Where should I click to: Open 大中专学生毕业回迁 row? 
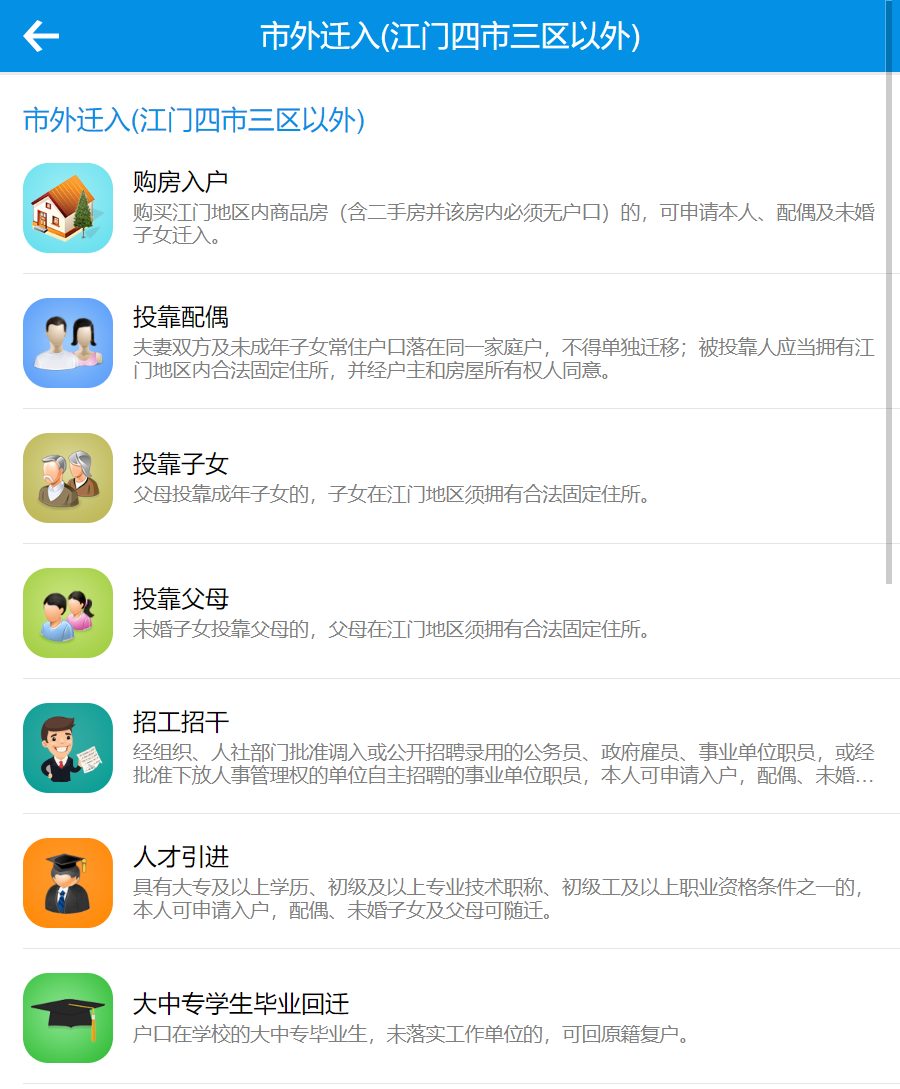[x=240, y=1004]
